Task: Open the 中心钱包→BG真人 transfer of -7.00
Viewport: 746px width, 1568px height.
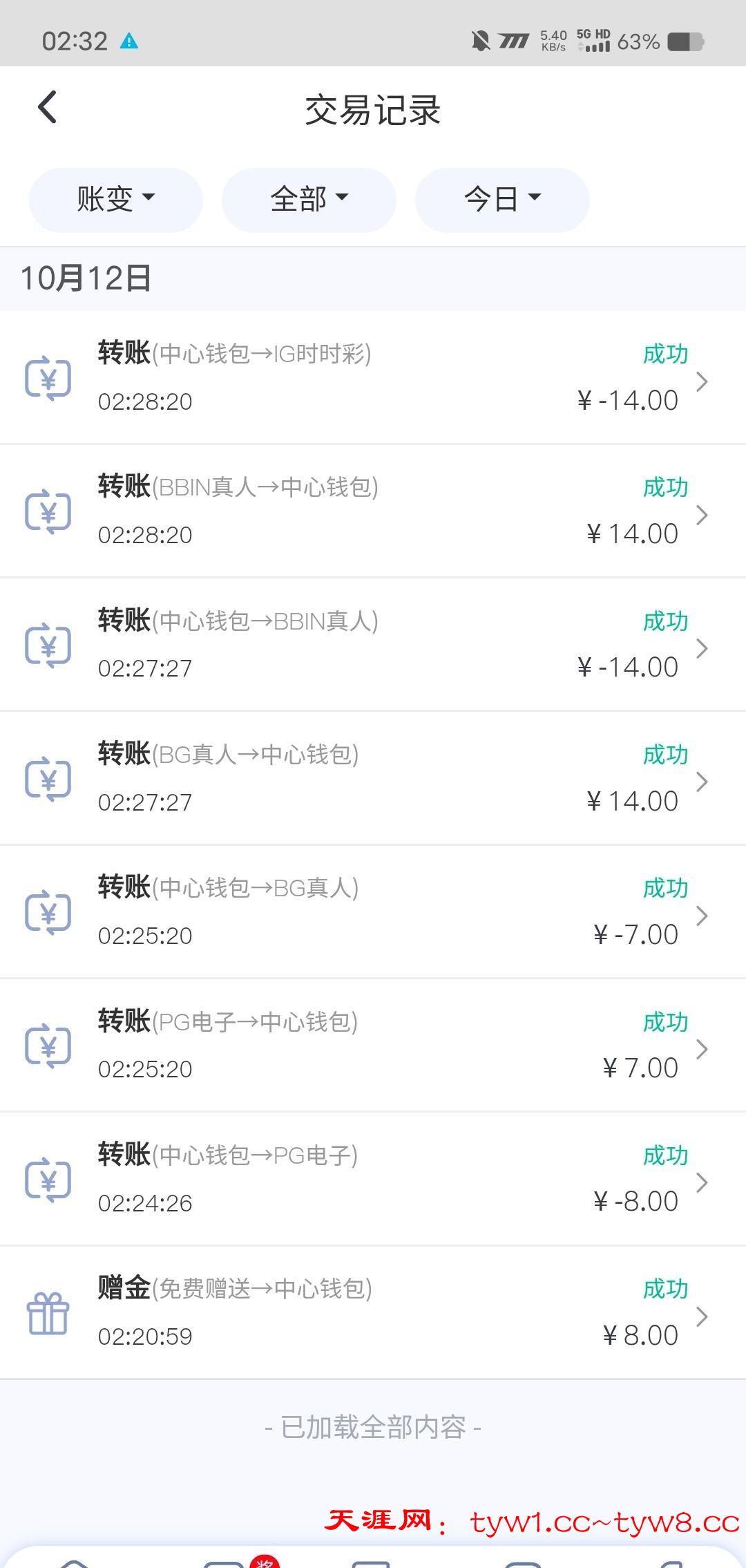Action: (x=373, y=911)
